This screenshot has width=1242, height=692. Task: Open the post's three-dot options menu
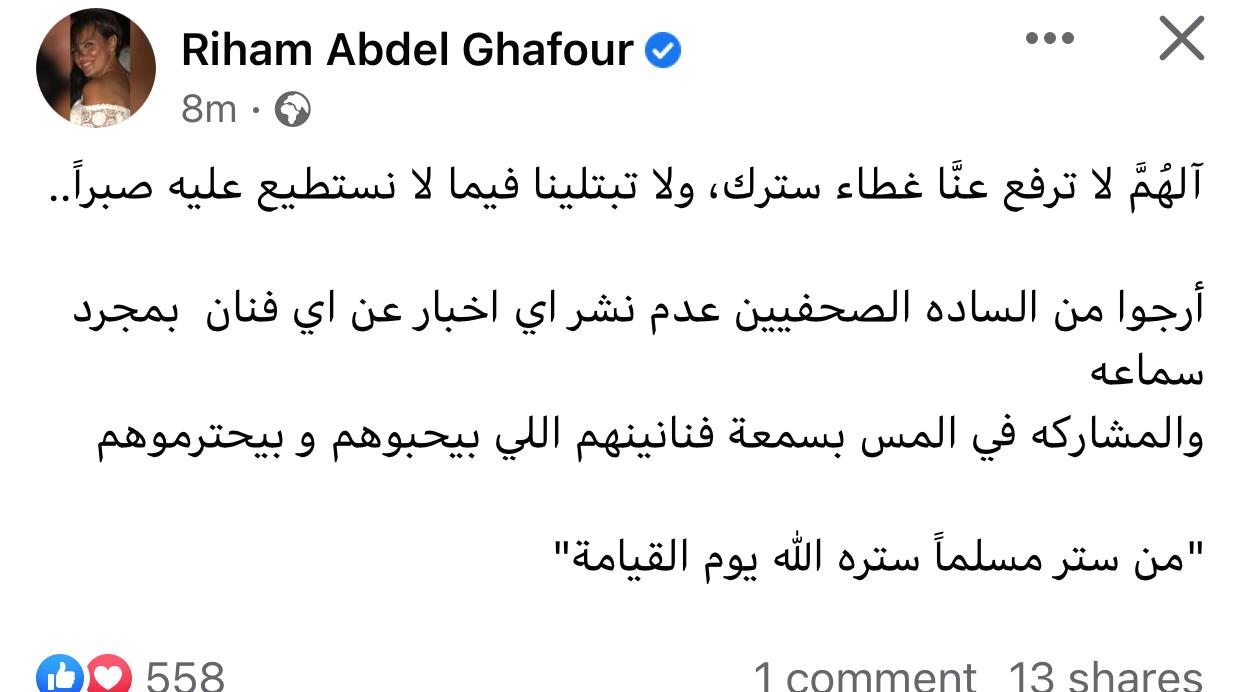(1049, 39)
